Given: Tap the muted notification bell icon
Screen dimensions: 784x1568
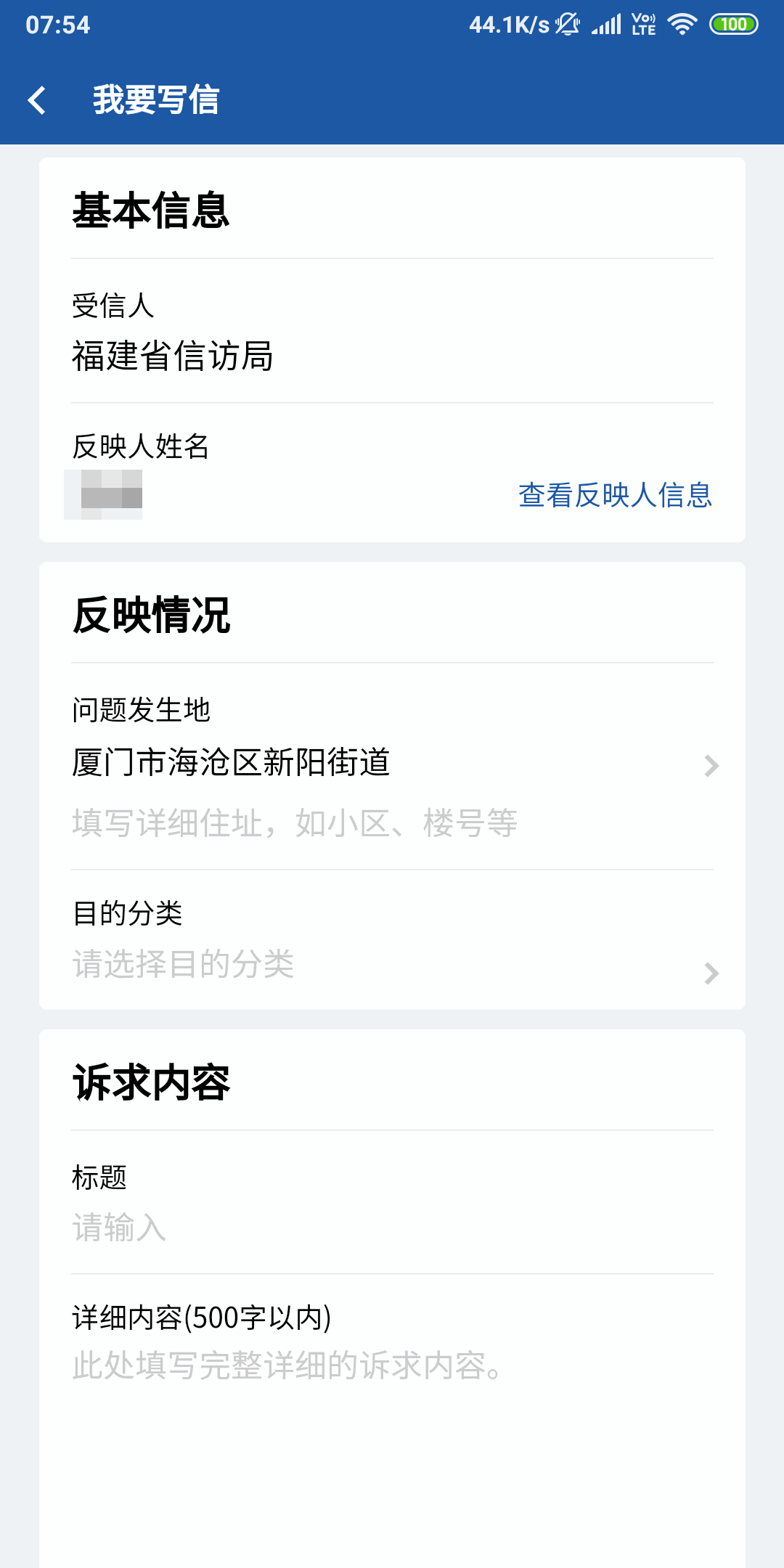Looking at the screenshot, I should pos(565,23).
